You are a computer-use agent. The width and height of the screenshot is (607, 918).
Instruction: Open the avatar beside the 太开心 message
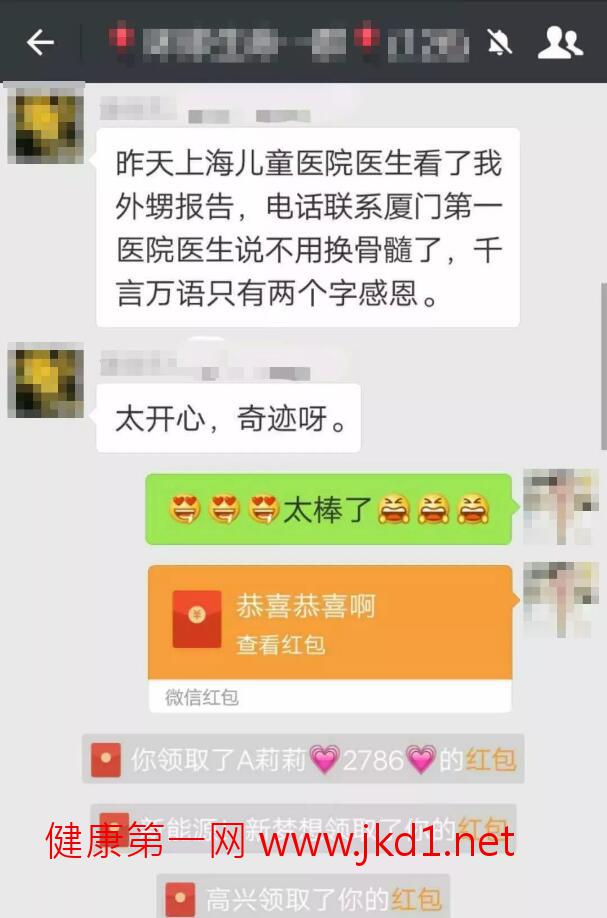pos(45,380)
